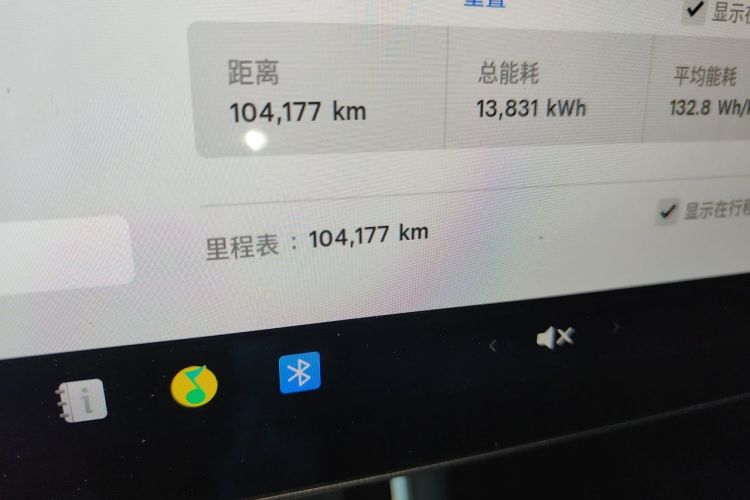Raise volume with the right arrow
Screen dimensions: 750x500
[x=616, y=326]
